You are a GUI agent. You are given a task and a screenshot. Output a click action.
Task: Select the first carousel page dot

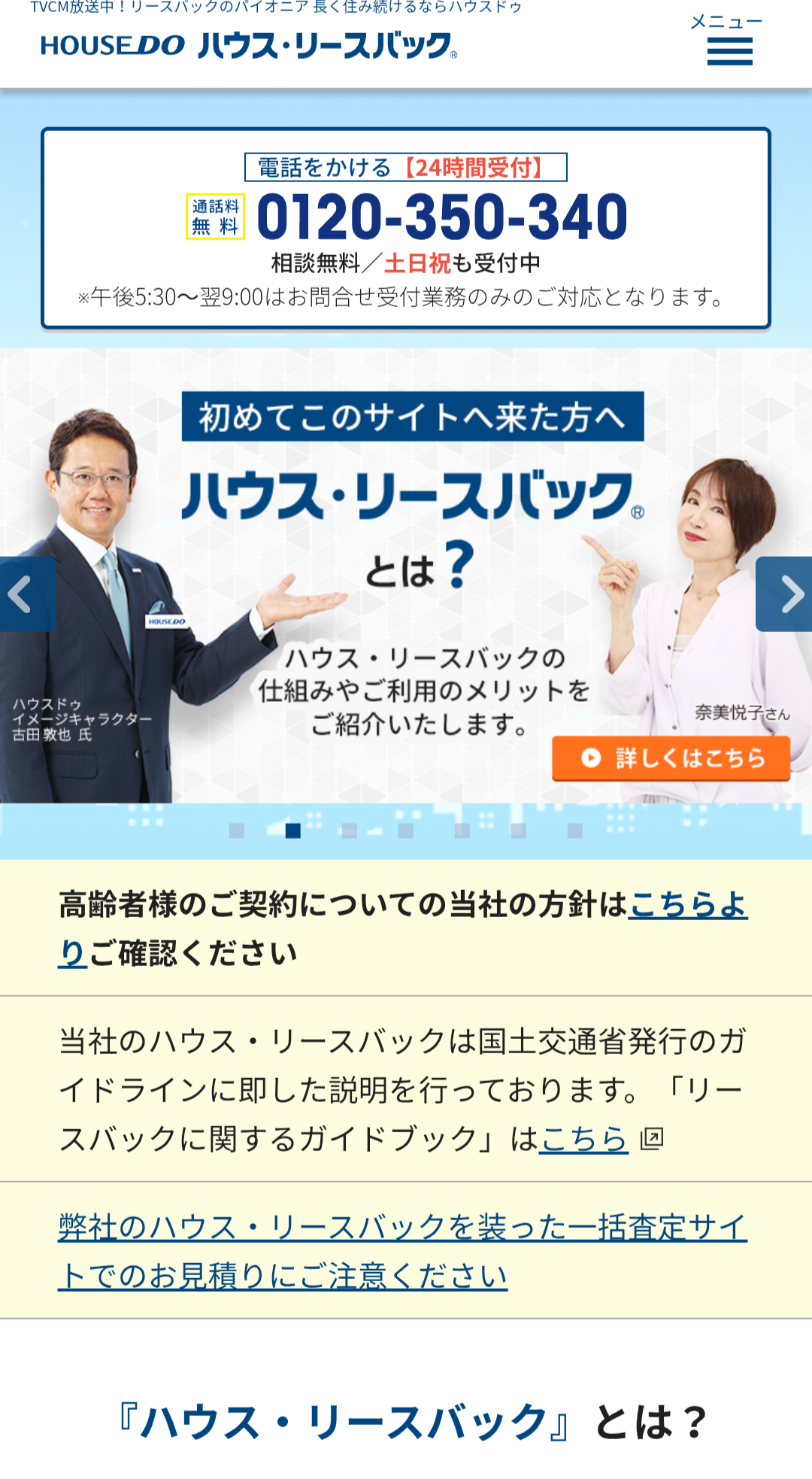[237, 831]
